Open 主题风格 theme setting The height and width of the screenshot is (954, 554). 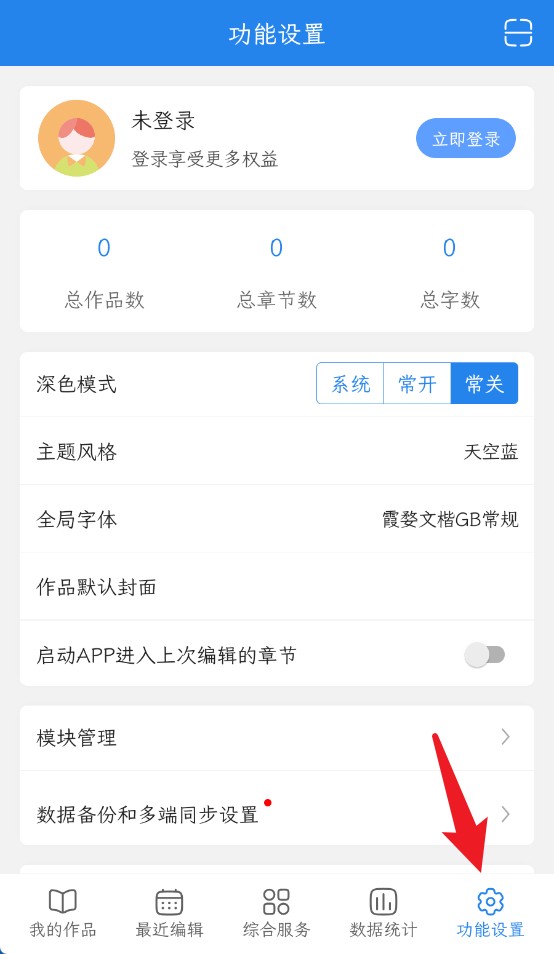pyautogui.click(x=277, y=451)
